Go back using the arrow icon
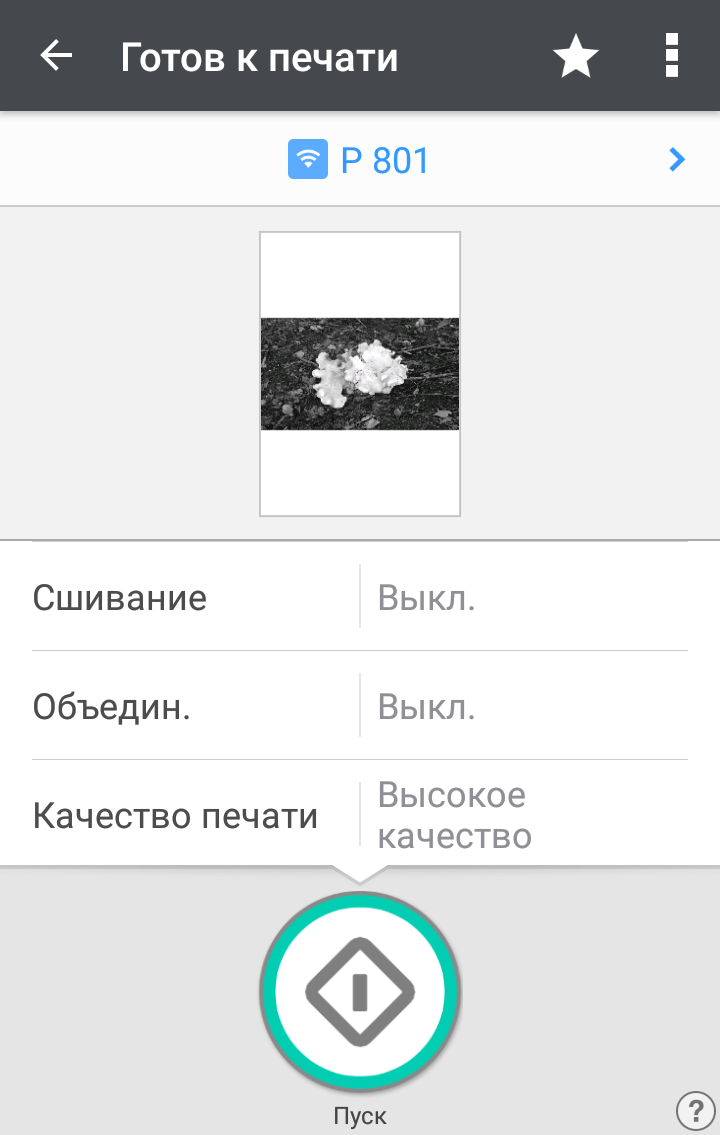This screenshot has height=1135, width=720. click(x=56, y=56)
